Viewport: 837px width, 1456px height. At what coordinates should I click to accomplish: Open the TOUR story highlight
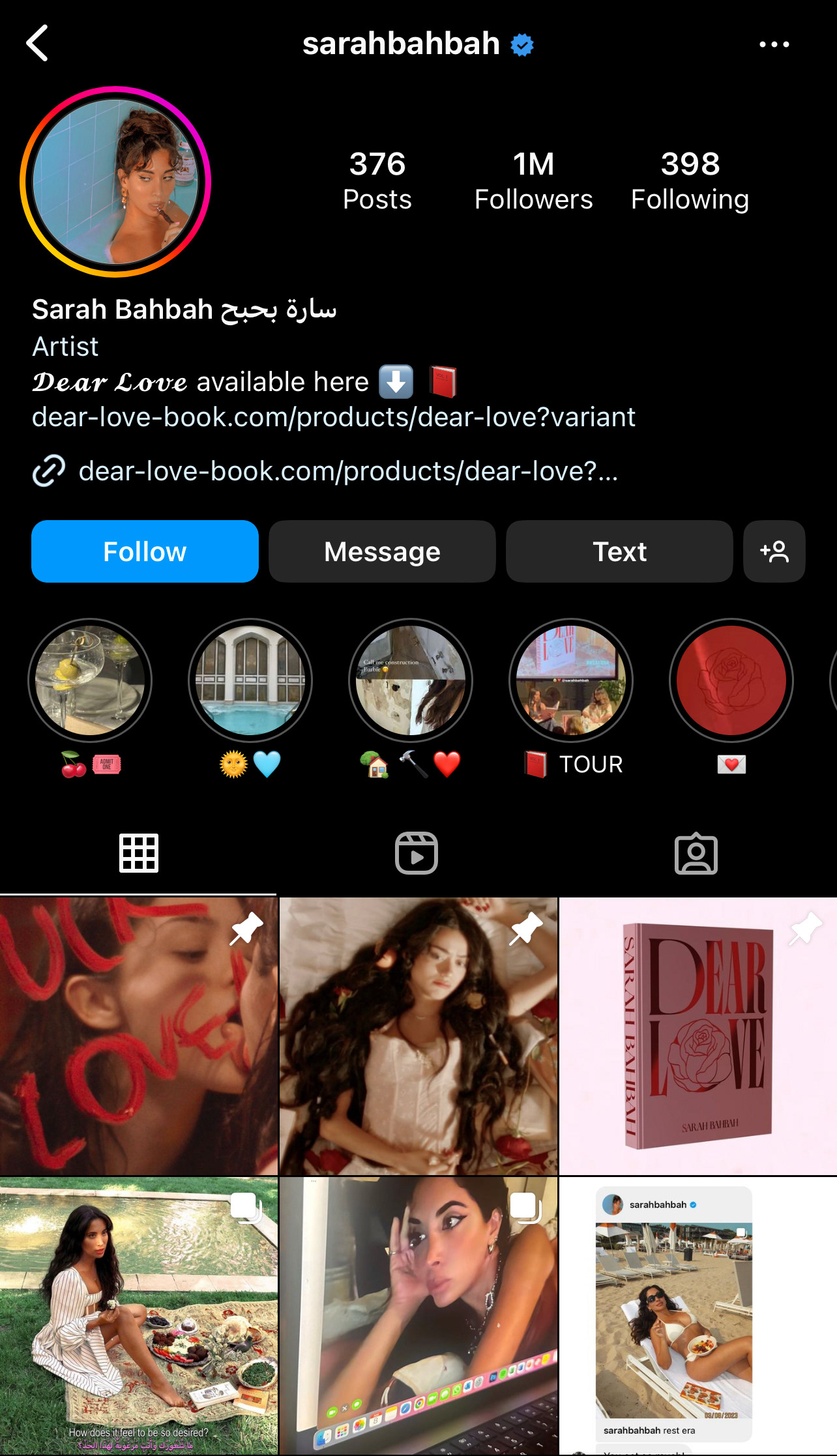click(x=571, y=680)
